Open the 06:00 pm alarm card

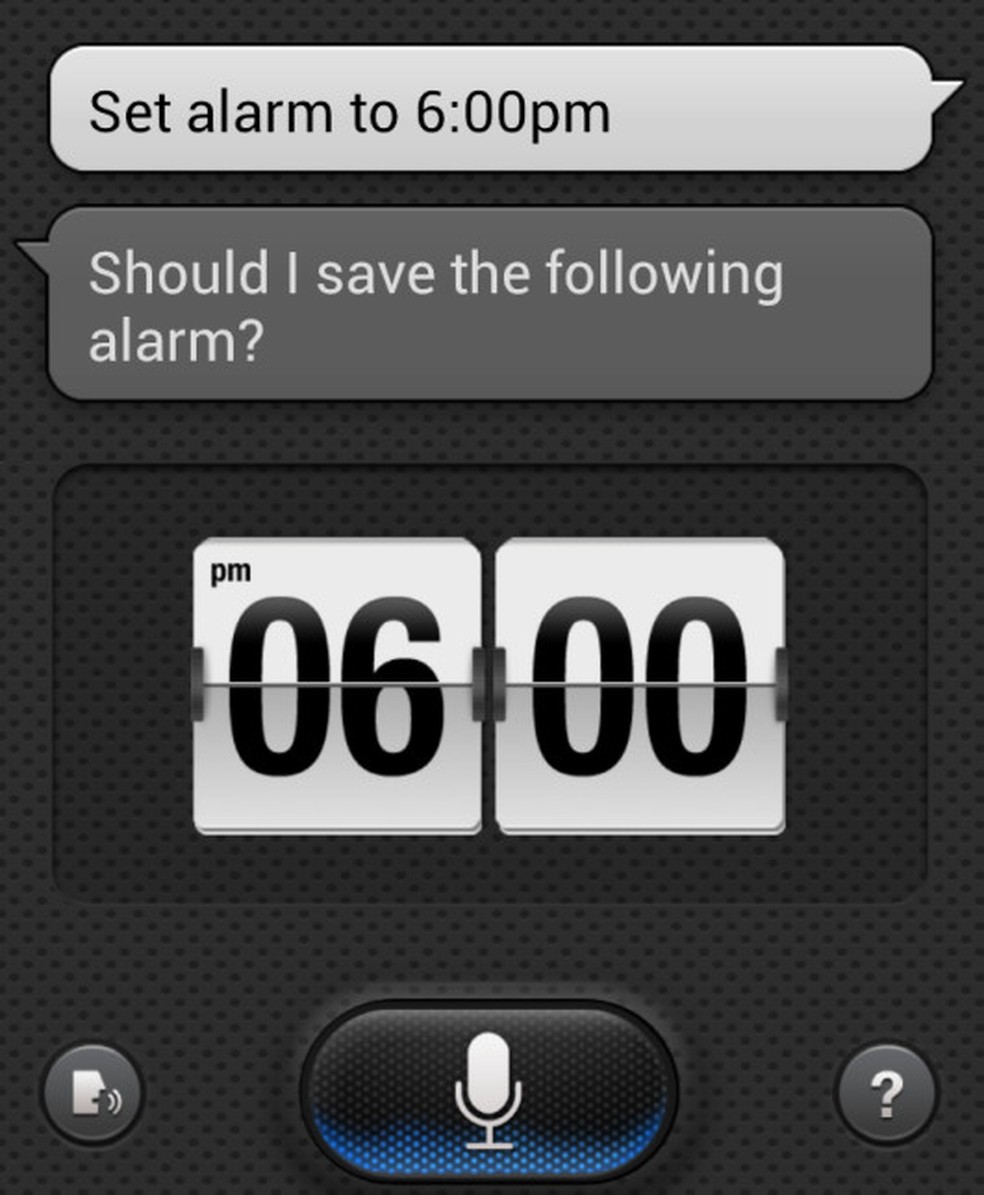[x=489, y=685]
